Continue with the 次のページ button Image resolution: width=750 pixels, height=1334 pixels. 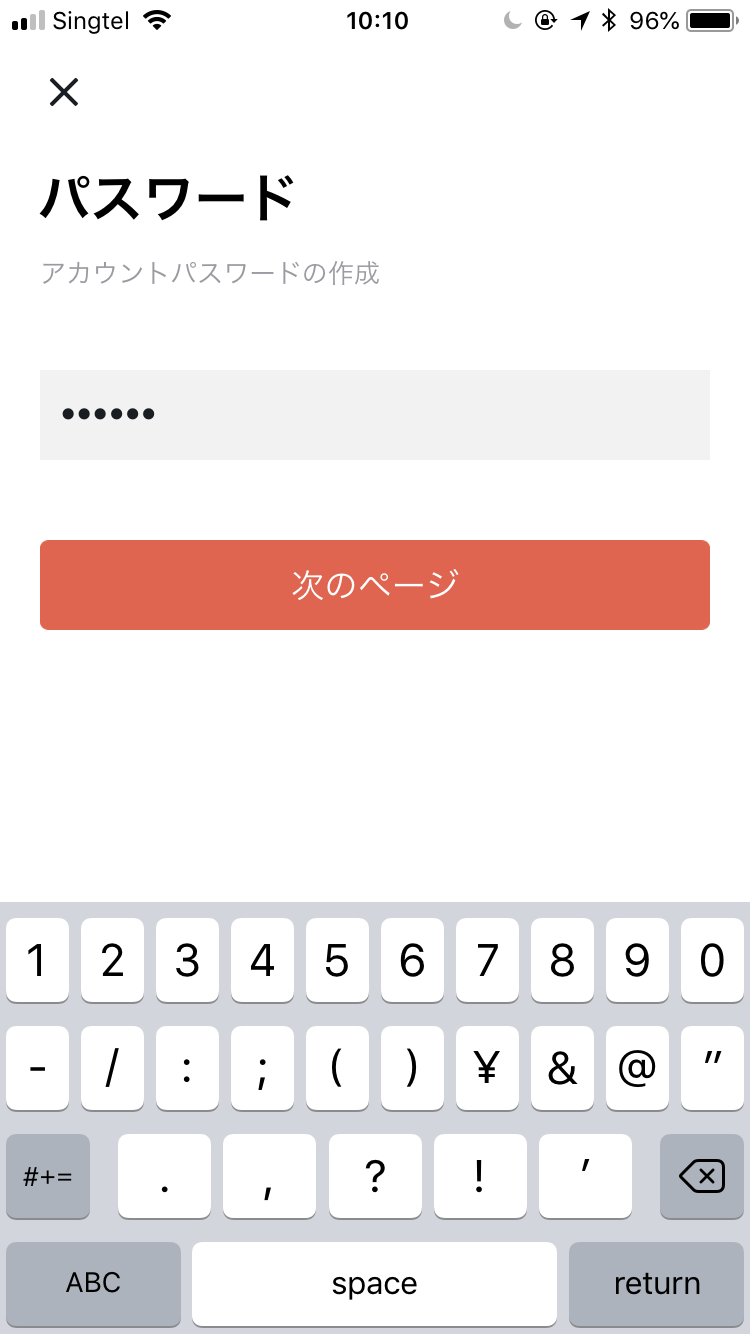point(375,585)
